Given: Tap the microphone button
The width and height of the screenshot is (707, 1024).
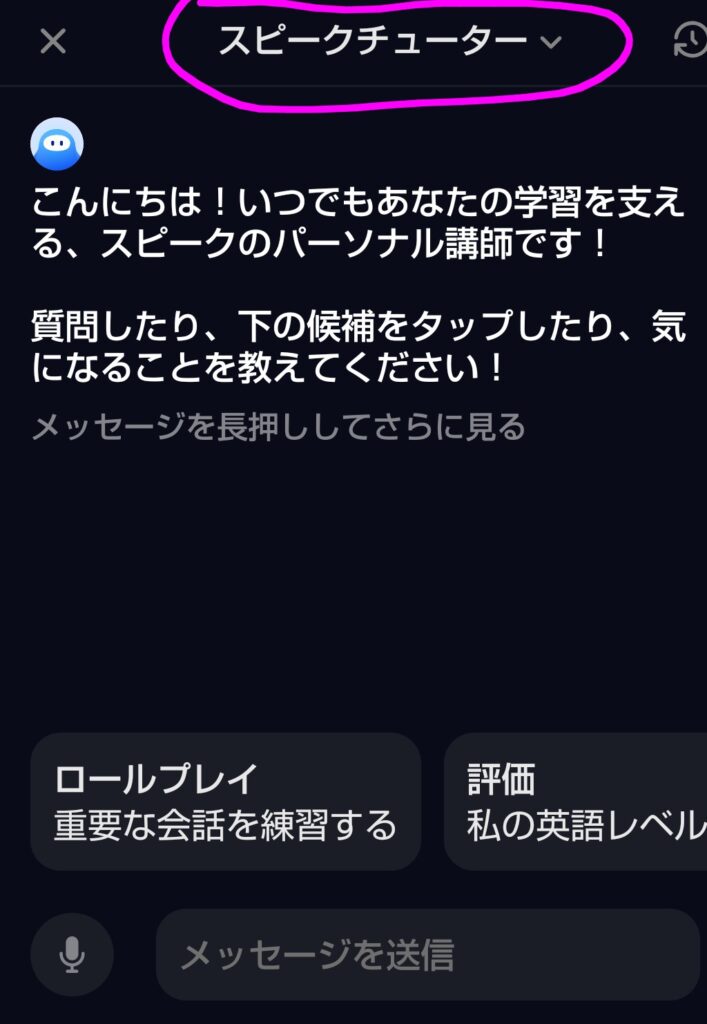Looking at the screenshot, I should (x=72, y=954).
